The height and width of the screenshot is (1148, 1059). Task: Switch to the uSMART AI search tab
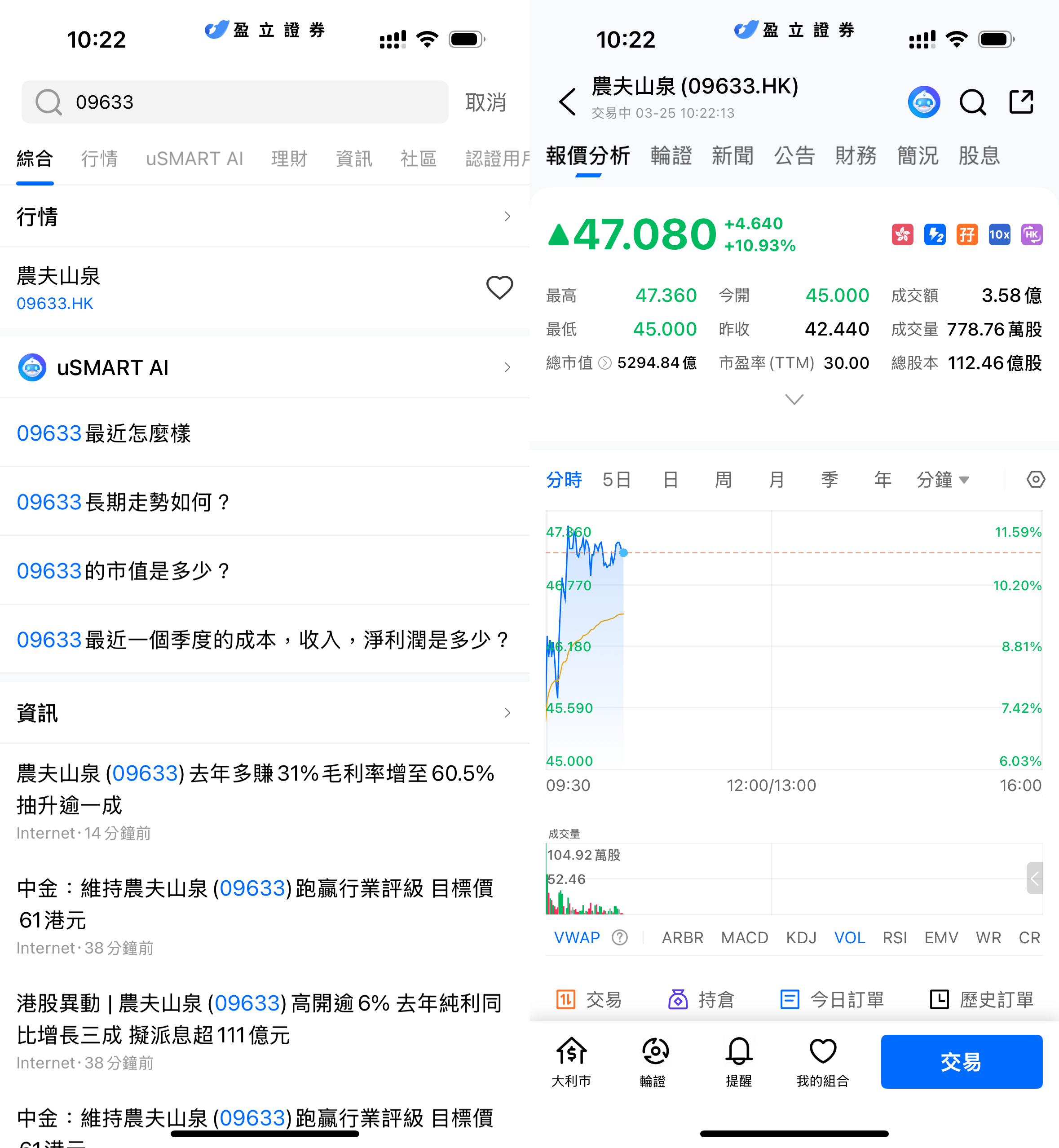(x=194, y=159)
